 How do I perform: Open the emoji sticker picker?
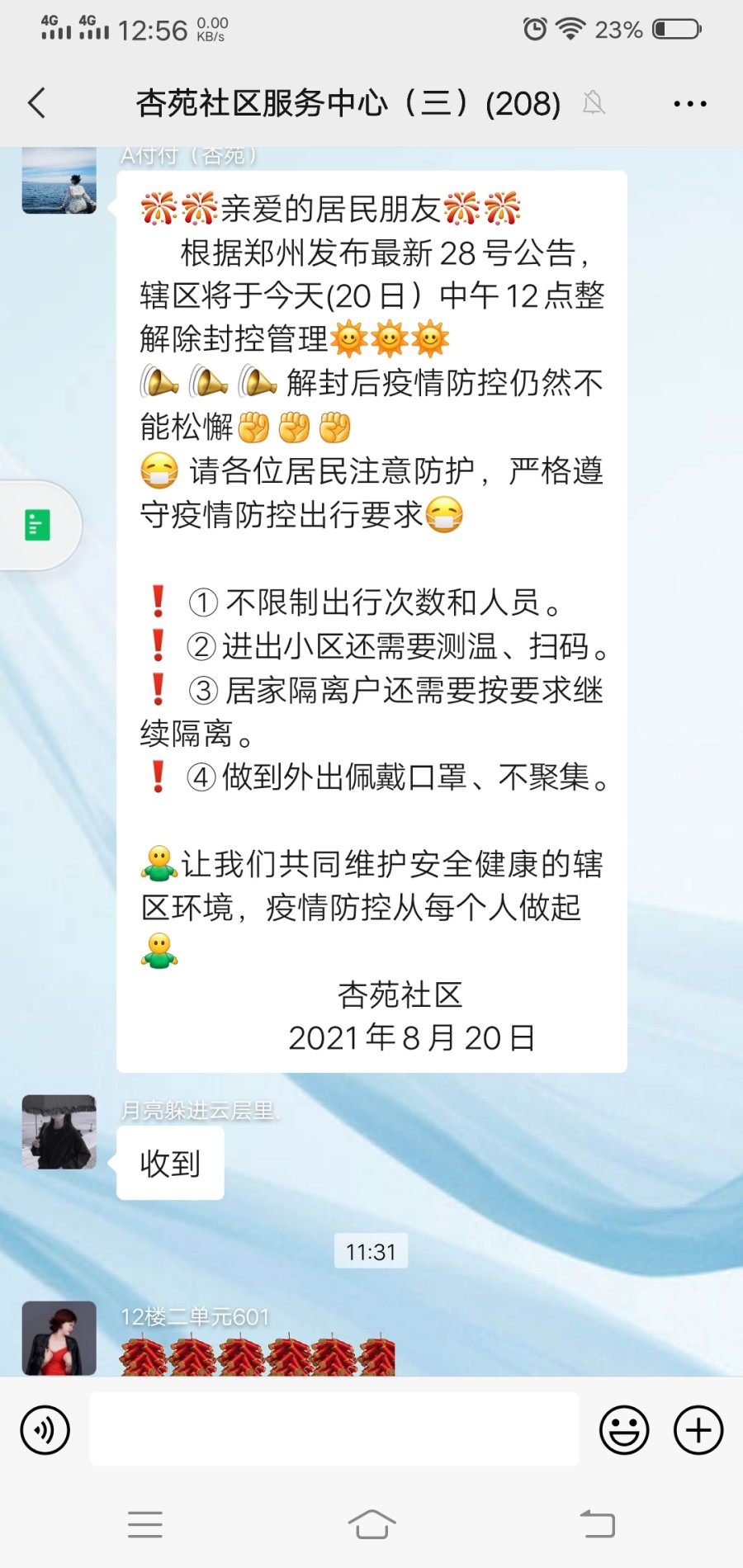[624, 1430]
